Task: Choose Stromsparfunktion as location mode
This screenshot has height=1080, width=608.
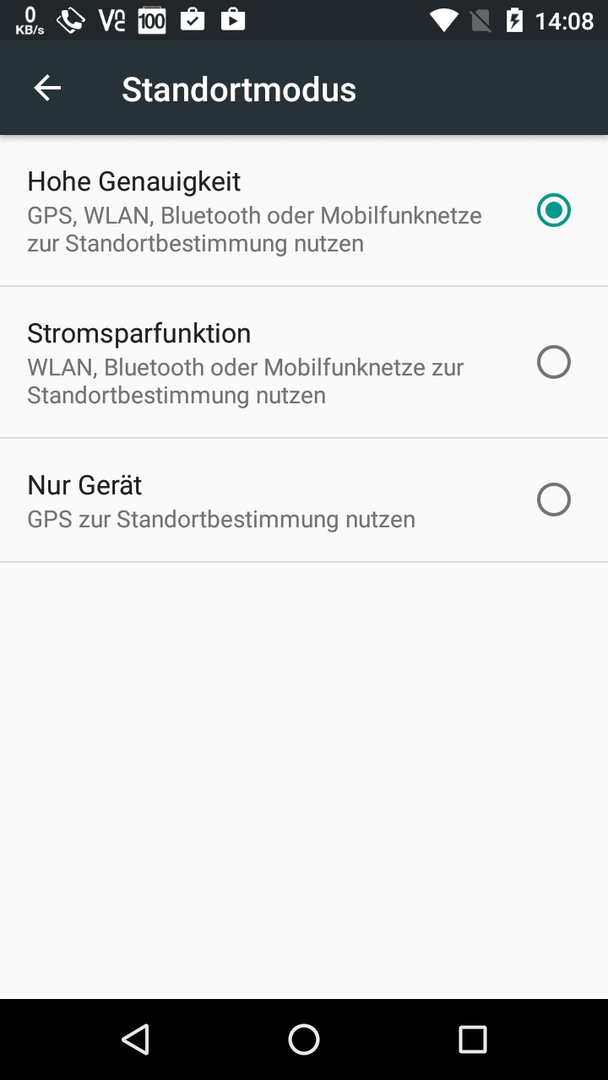Action: (304, 362)
